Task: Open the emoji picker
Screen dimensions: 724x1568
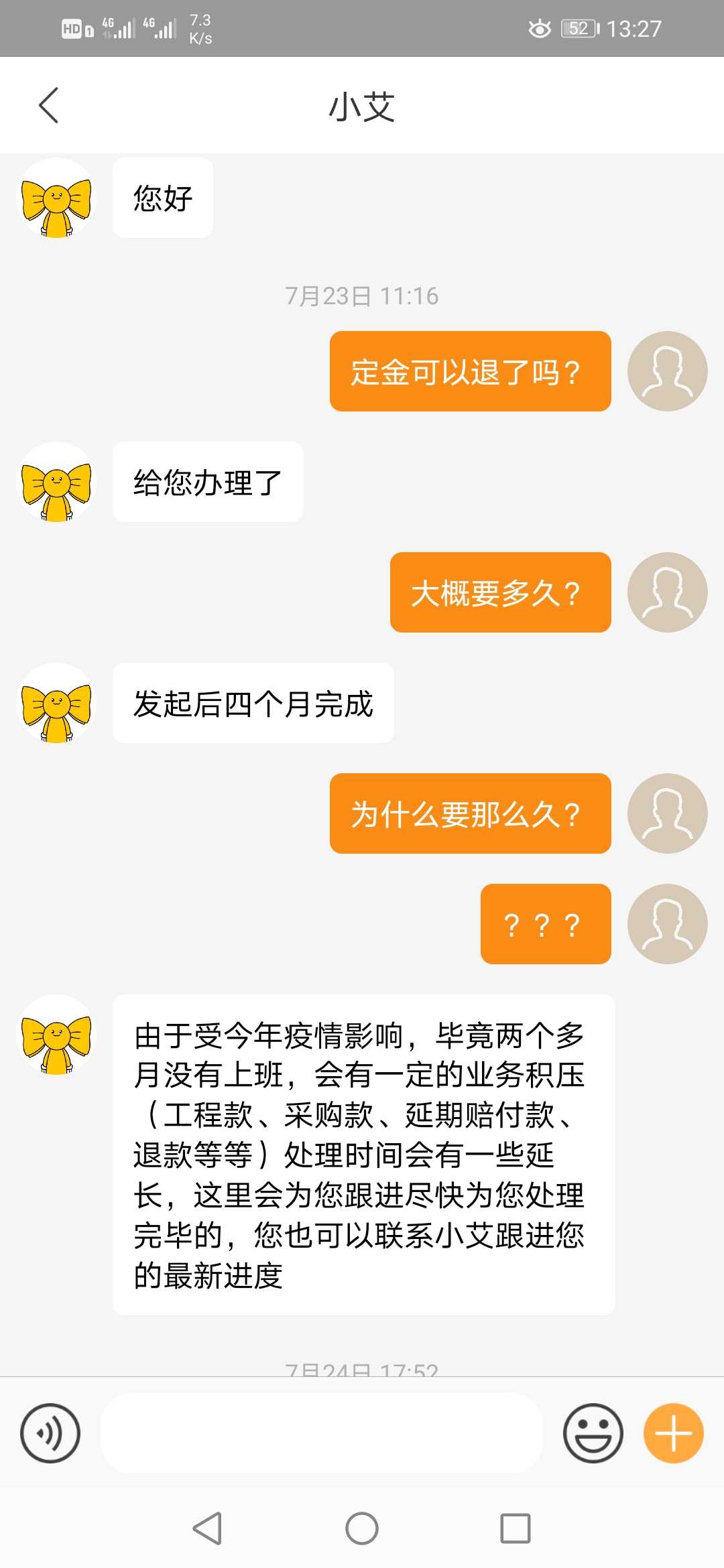Action: (593, 1433)
